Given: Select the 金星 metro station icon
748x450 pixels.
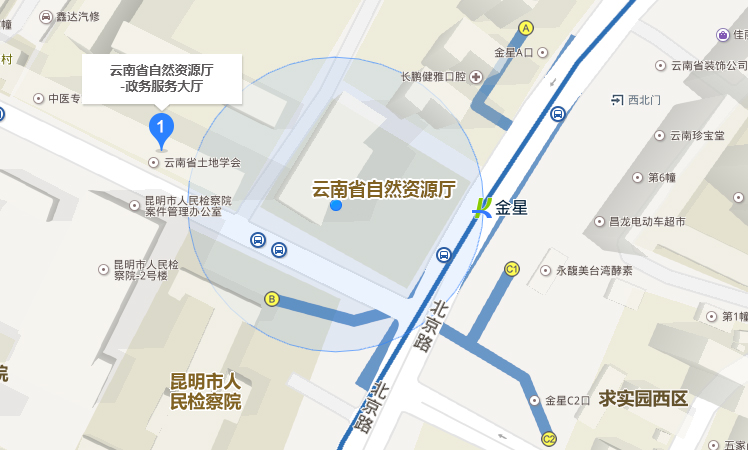Looking at the screenshot, I should click(483, 208).
